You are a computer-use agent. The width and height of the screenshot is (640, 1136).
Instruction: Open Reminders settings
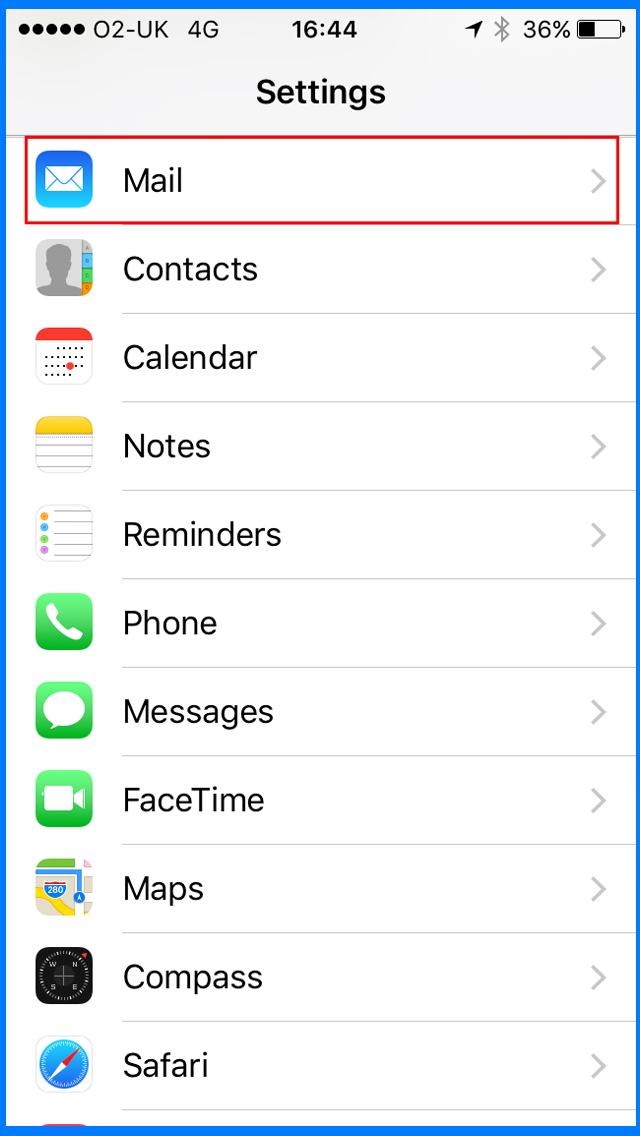(x=321, y=535)
